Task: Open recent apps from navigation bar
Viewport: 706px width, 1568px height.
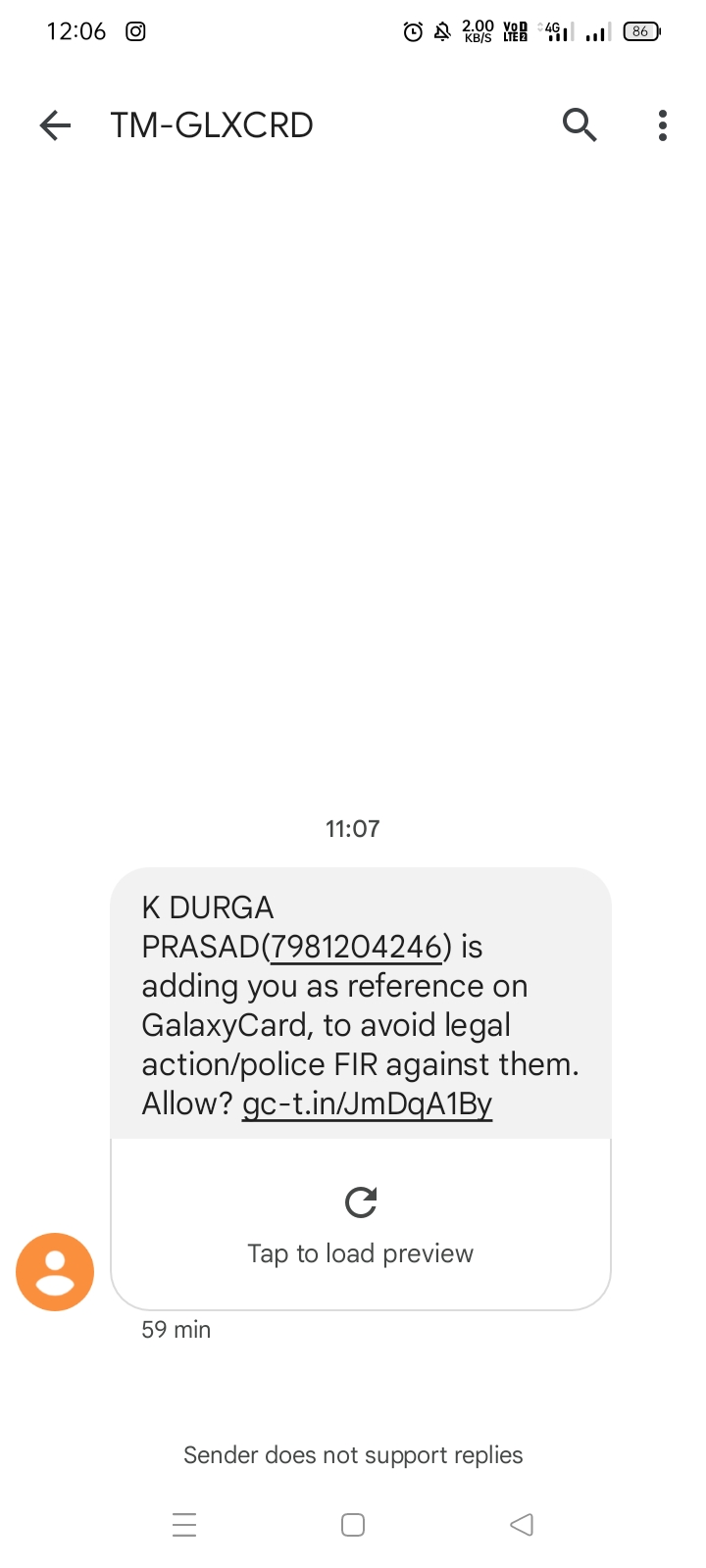Action: (x=184, y=1525)
